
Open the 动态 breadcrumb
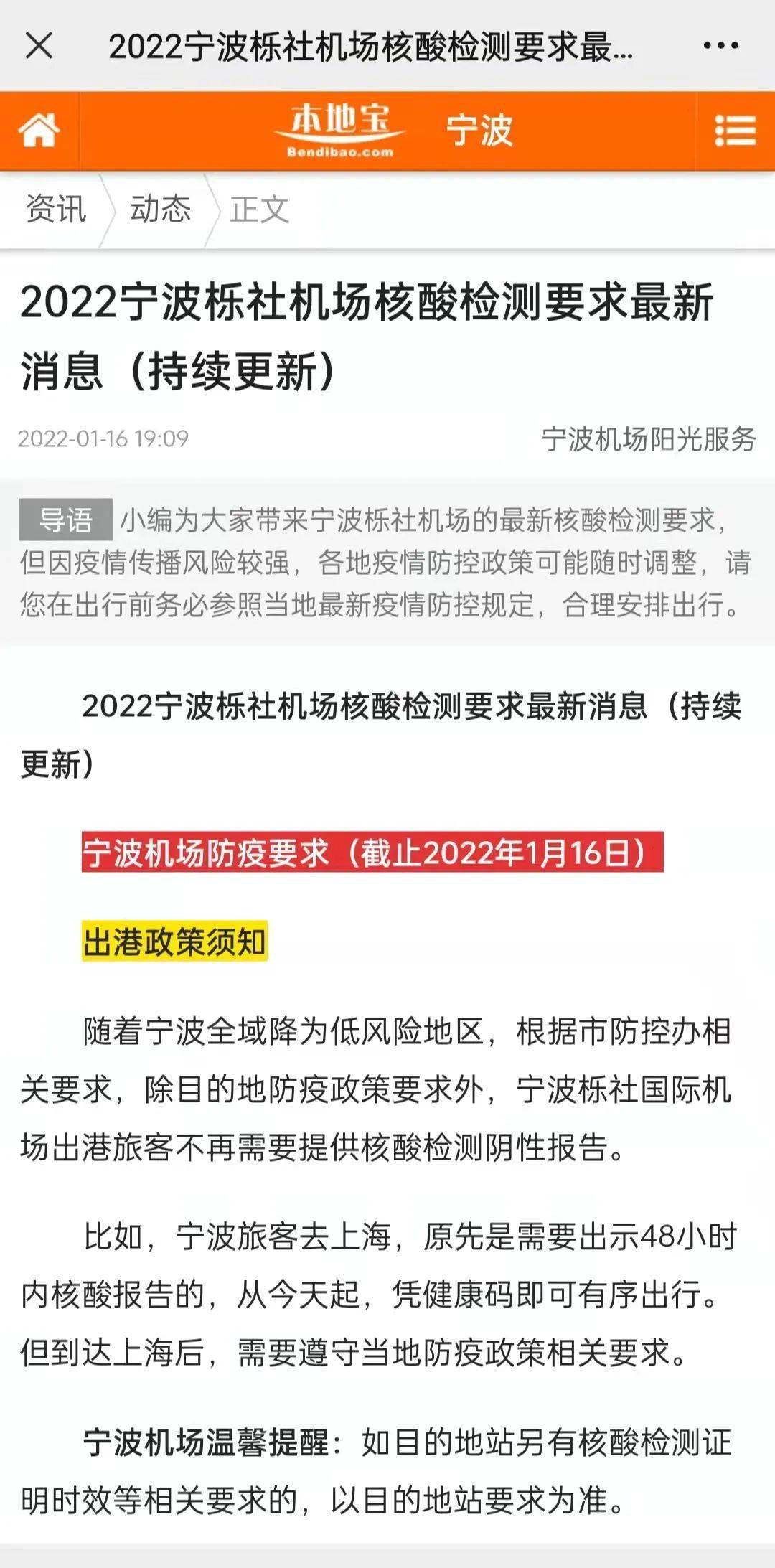161,210
